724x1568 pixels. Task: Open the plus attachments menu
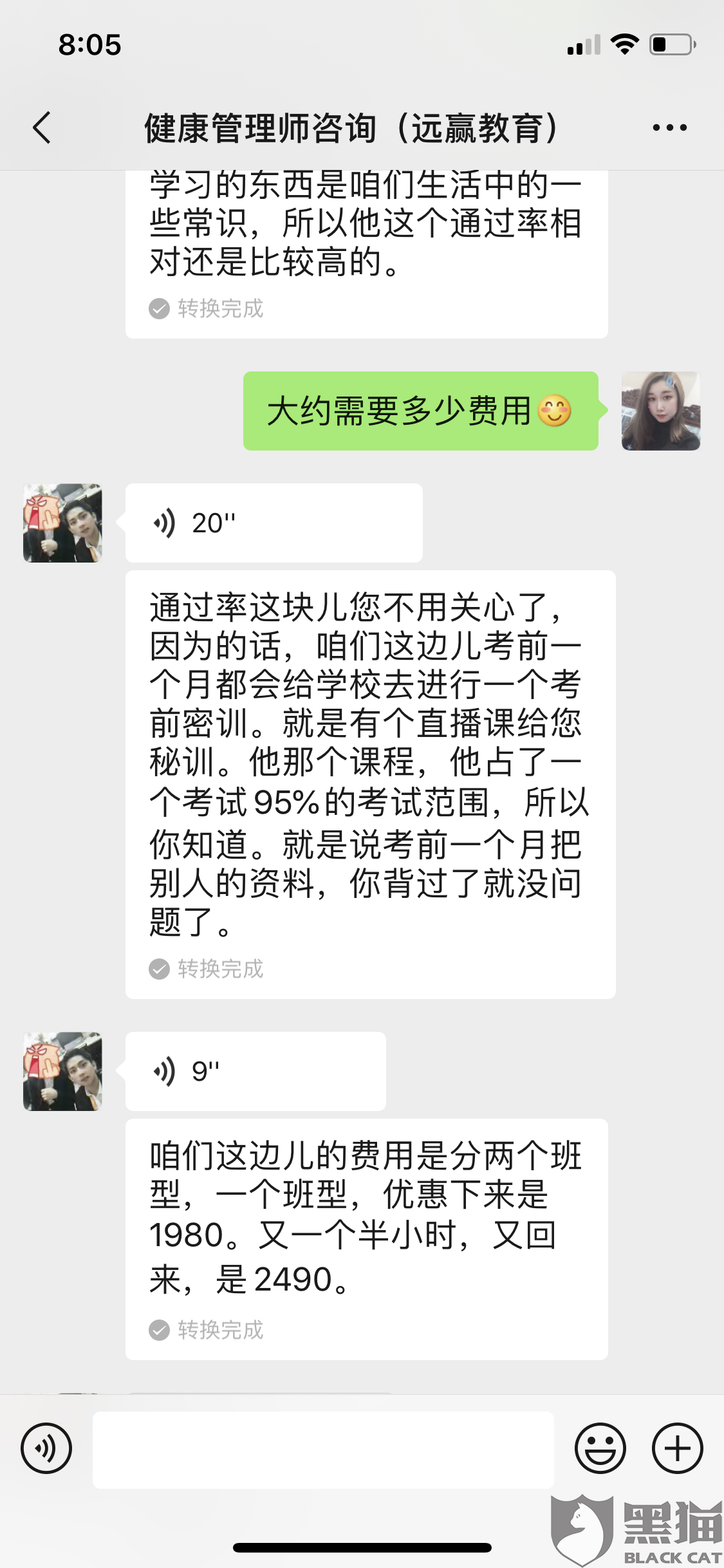coord(677,1448)
